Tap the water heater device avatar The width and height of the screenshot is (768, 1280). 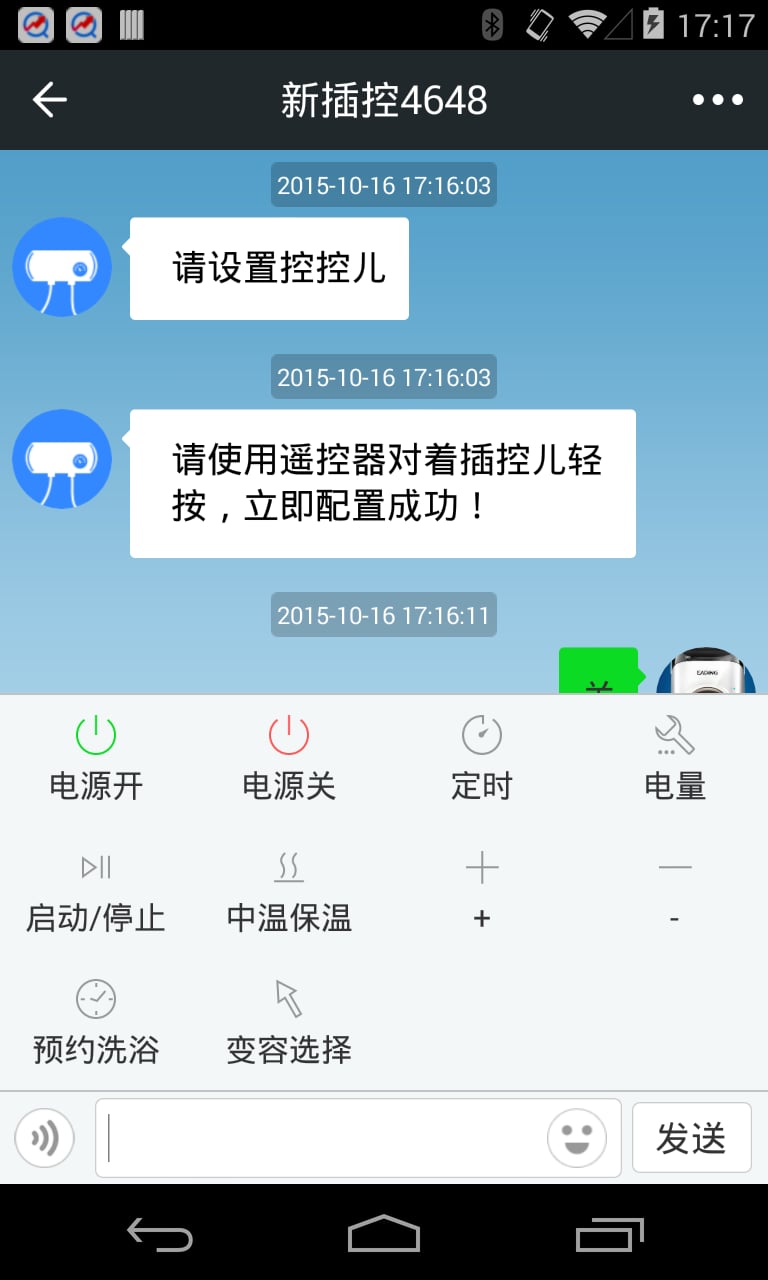62,267
